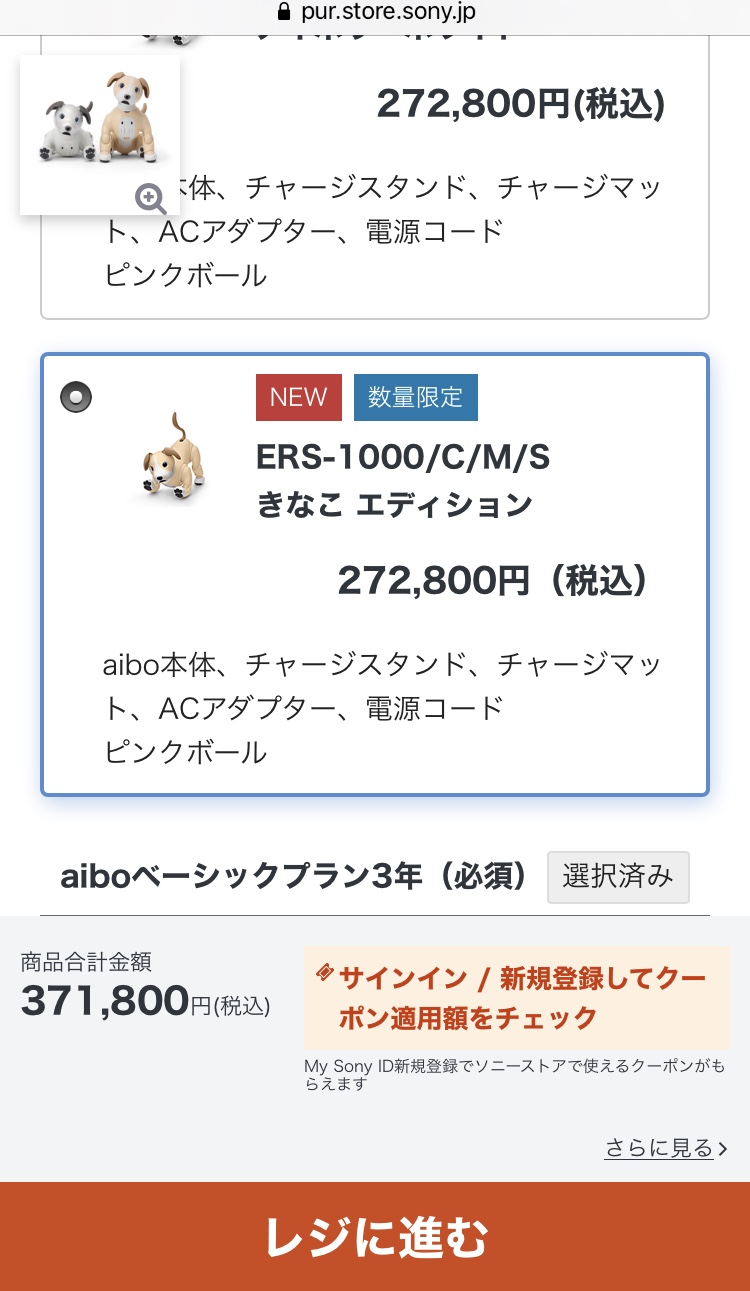Zoom the aibo product thumbnail image
750x1291 pixels.
[151, 198]
